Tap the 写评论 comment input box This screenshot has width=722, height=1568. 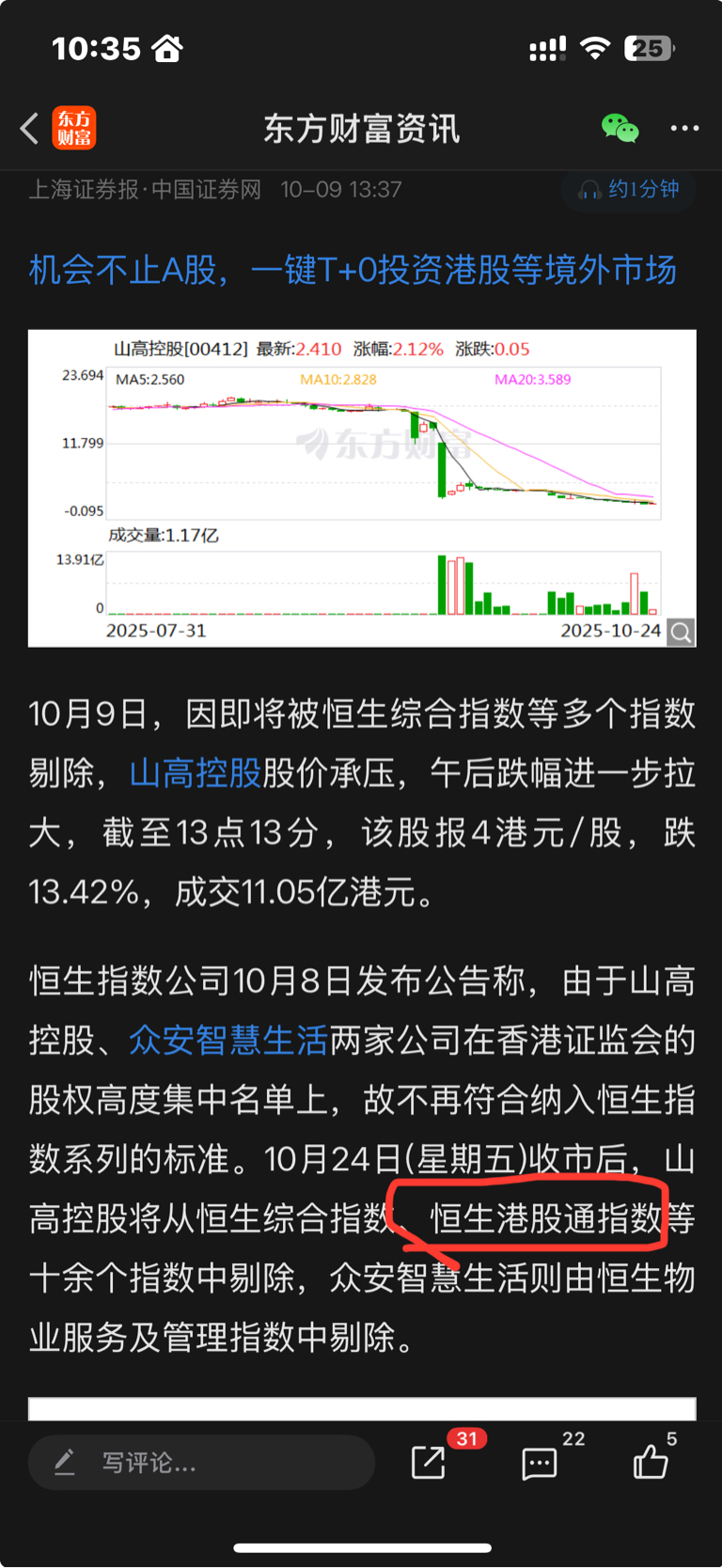tap(201, 1462)
